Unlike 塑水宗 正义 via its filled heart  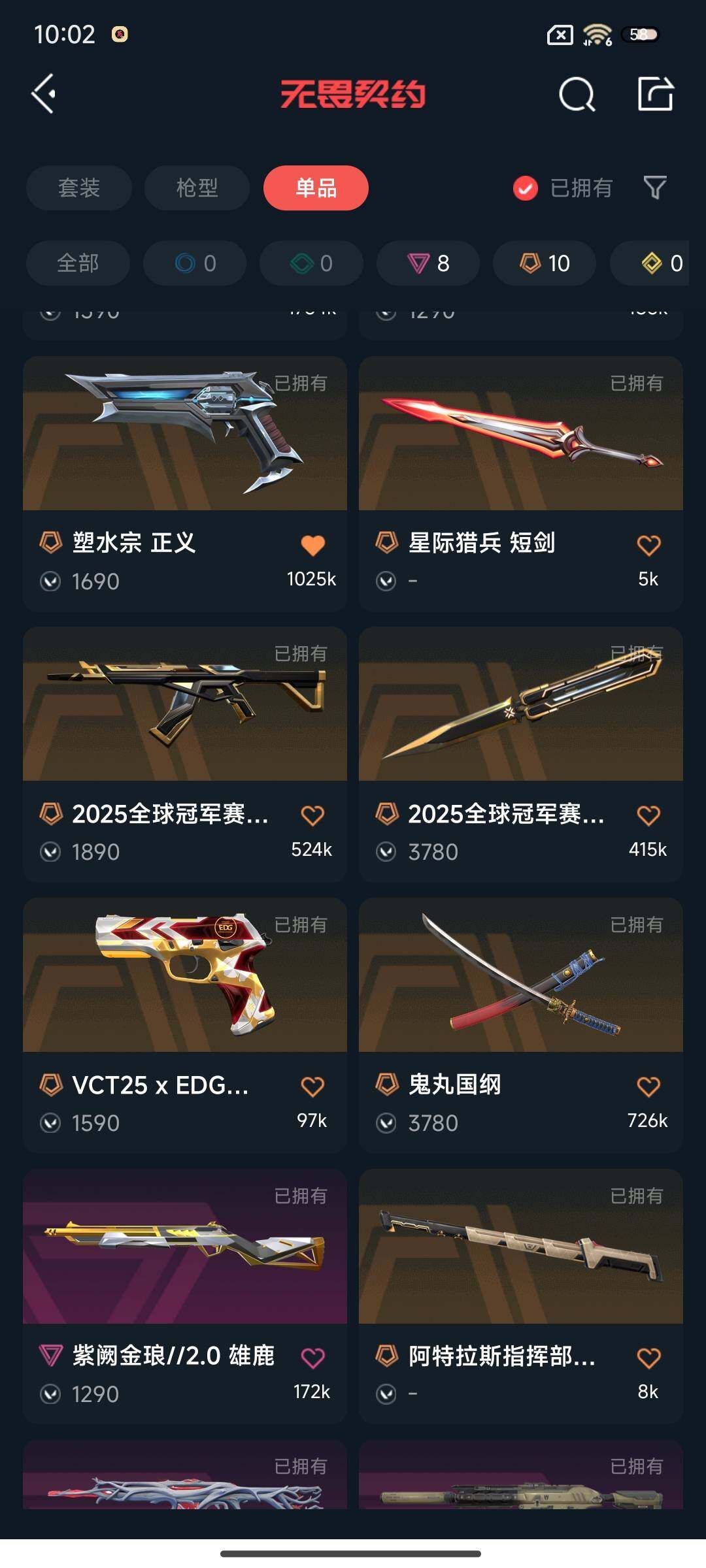pos(313,545)
